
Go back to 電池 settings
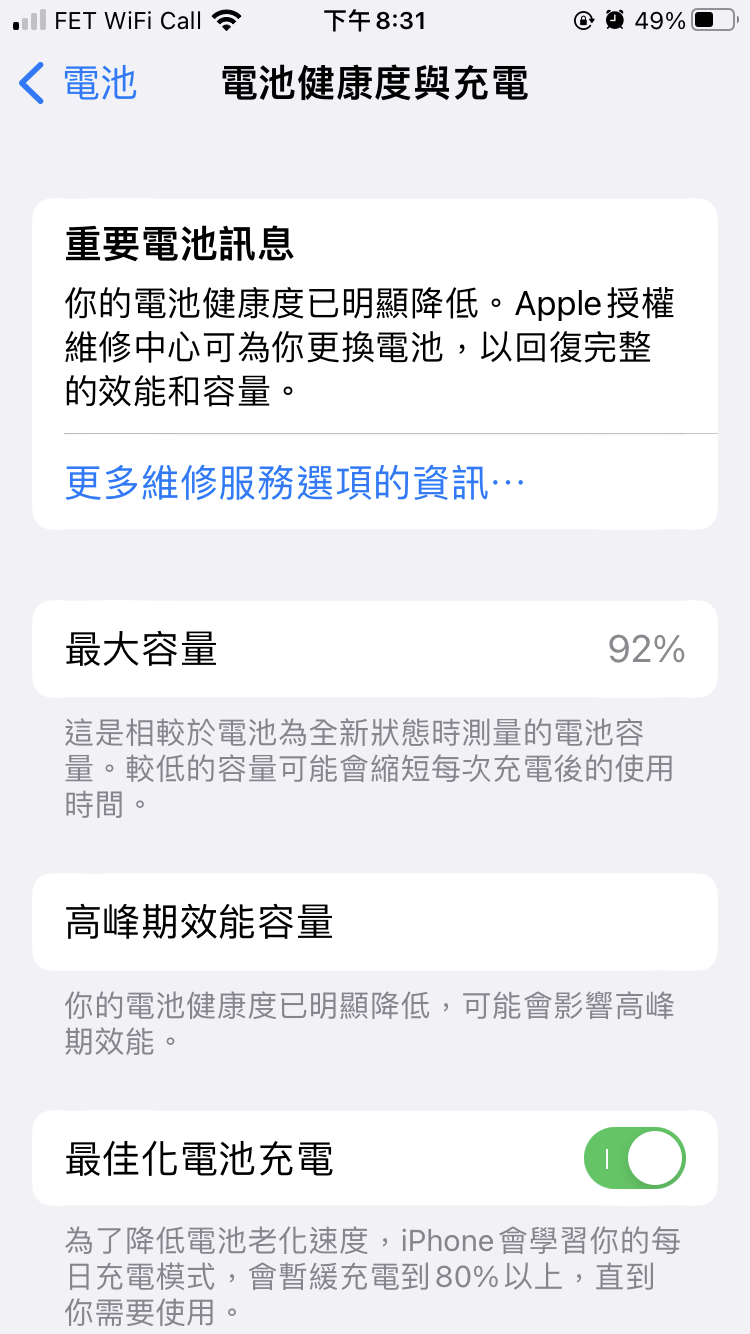click(78, 83)
